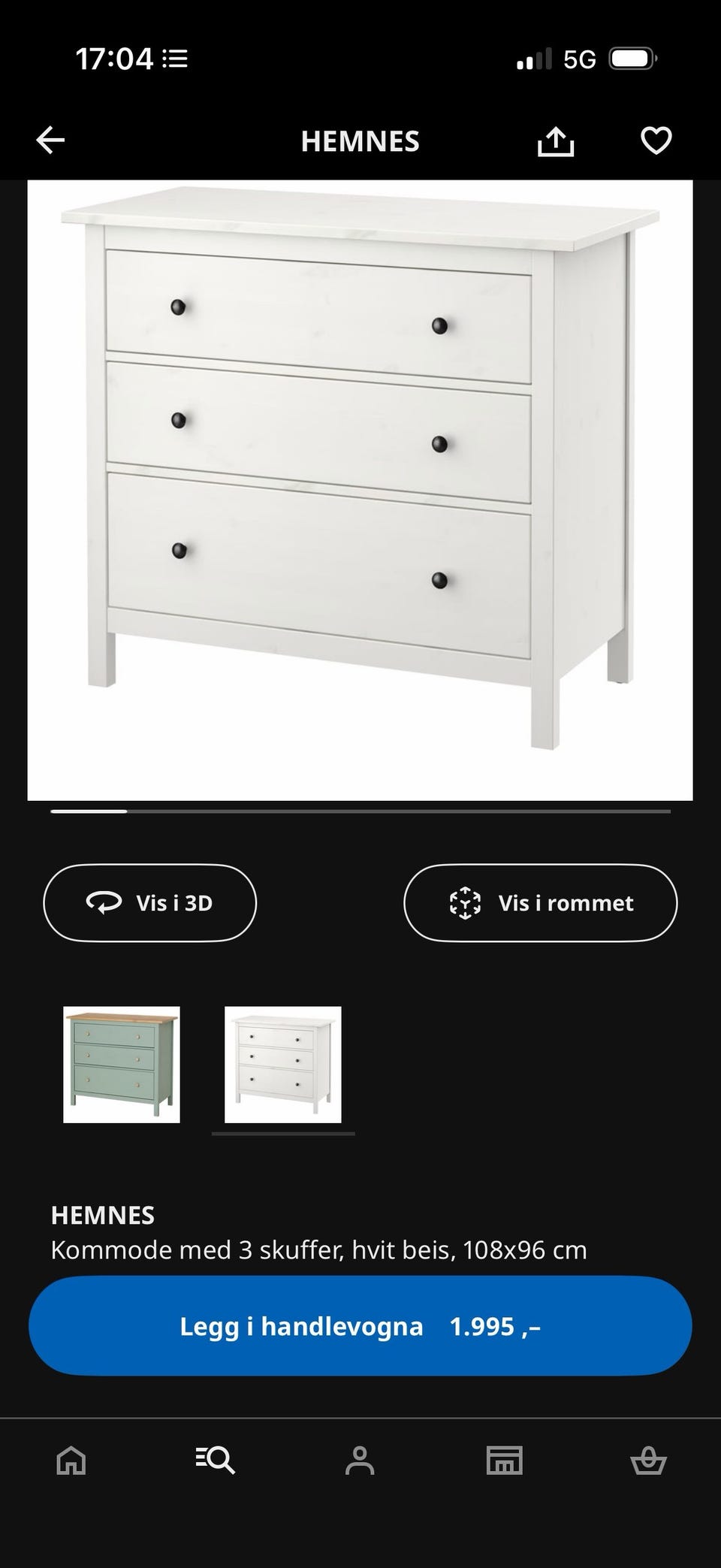Open the Vis i 3D view

tap(150, 902)
